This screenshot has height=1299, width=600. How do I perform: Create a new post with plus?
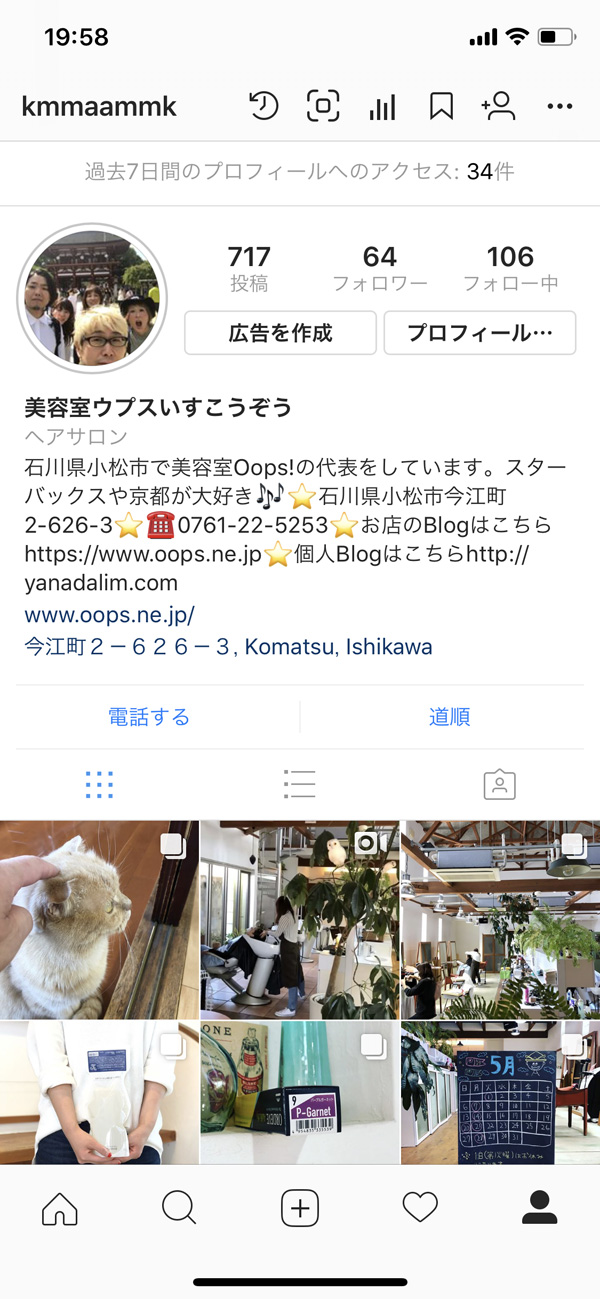coord(299,1209)
